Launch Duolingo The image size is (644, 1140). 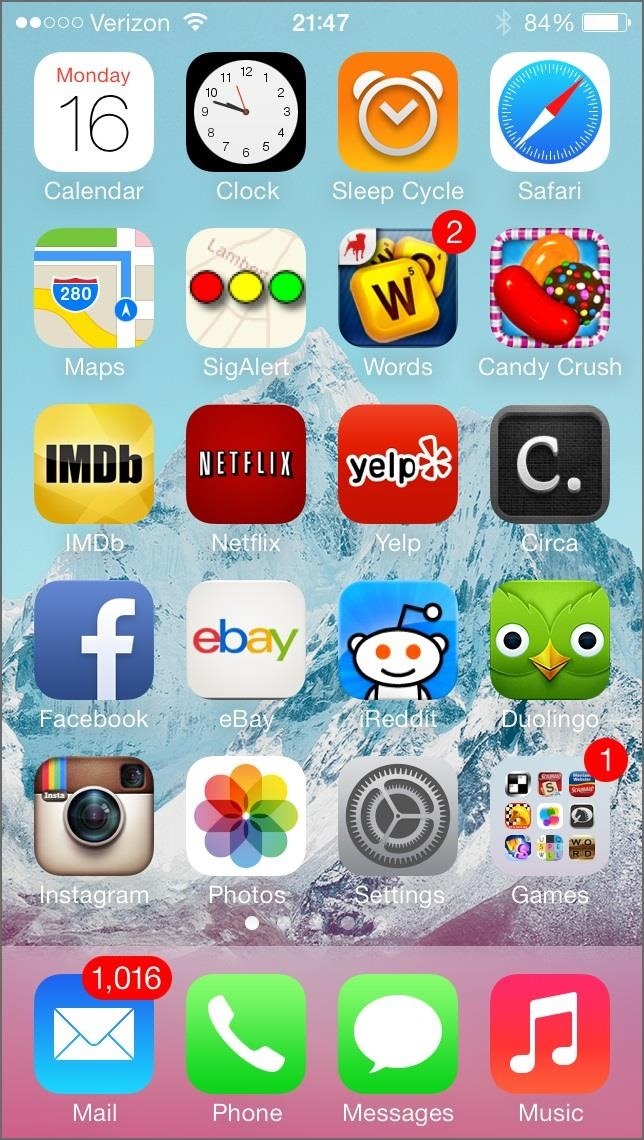click(x=550, y=640)
